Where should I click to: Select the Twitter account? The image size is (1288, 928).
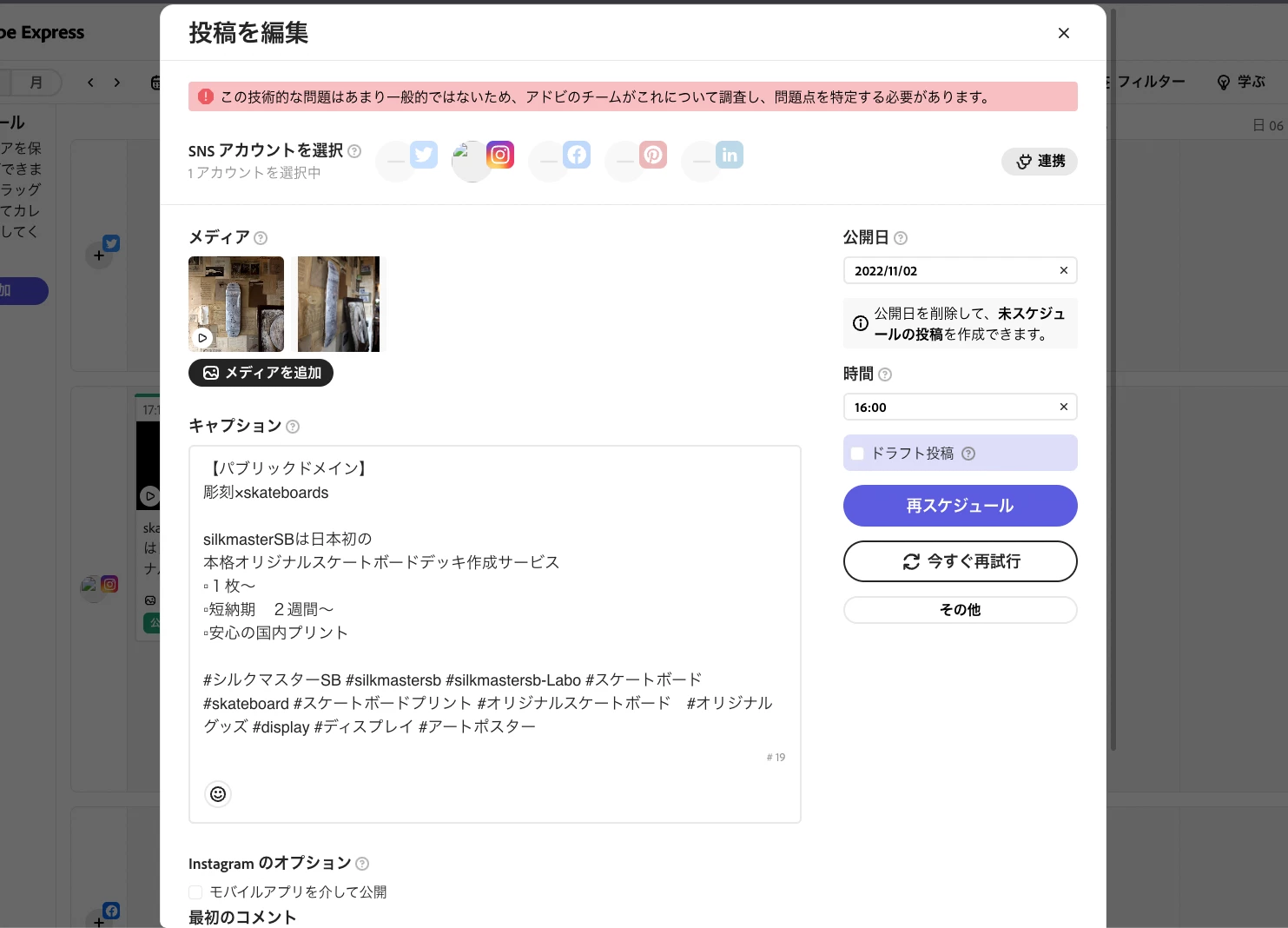point(410,159)
